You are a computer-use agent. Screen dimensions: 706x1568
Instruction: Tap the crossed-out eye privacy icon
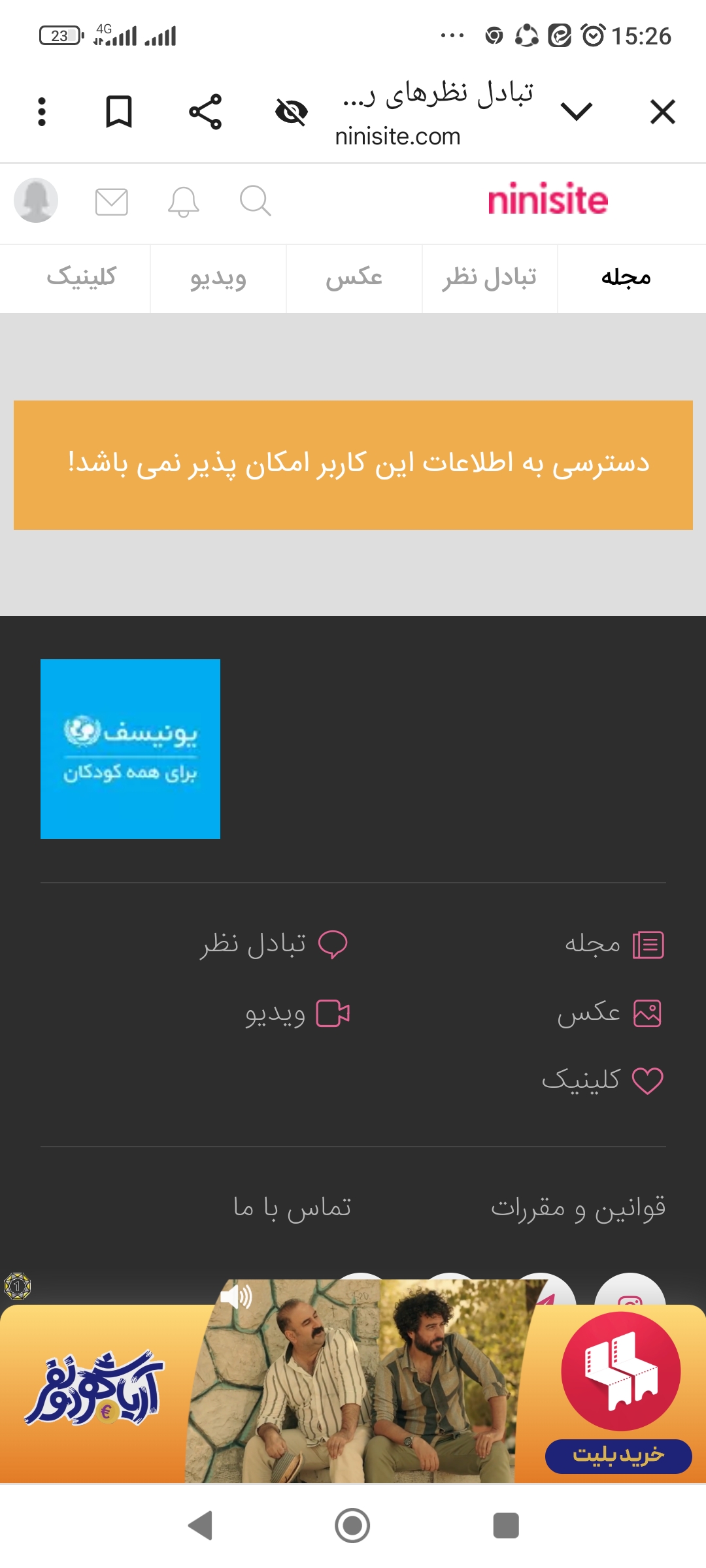[x=292, y=112]
